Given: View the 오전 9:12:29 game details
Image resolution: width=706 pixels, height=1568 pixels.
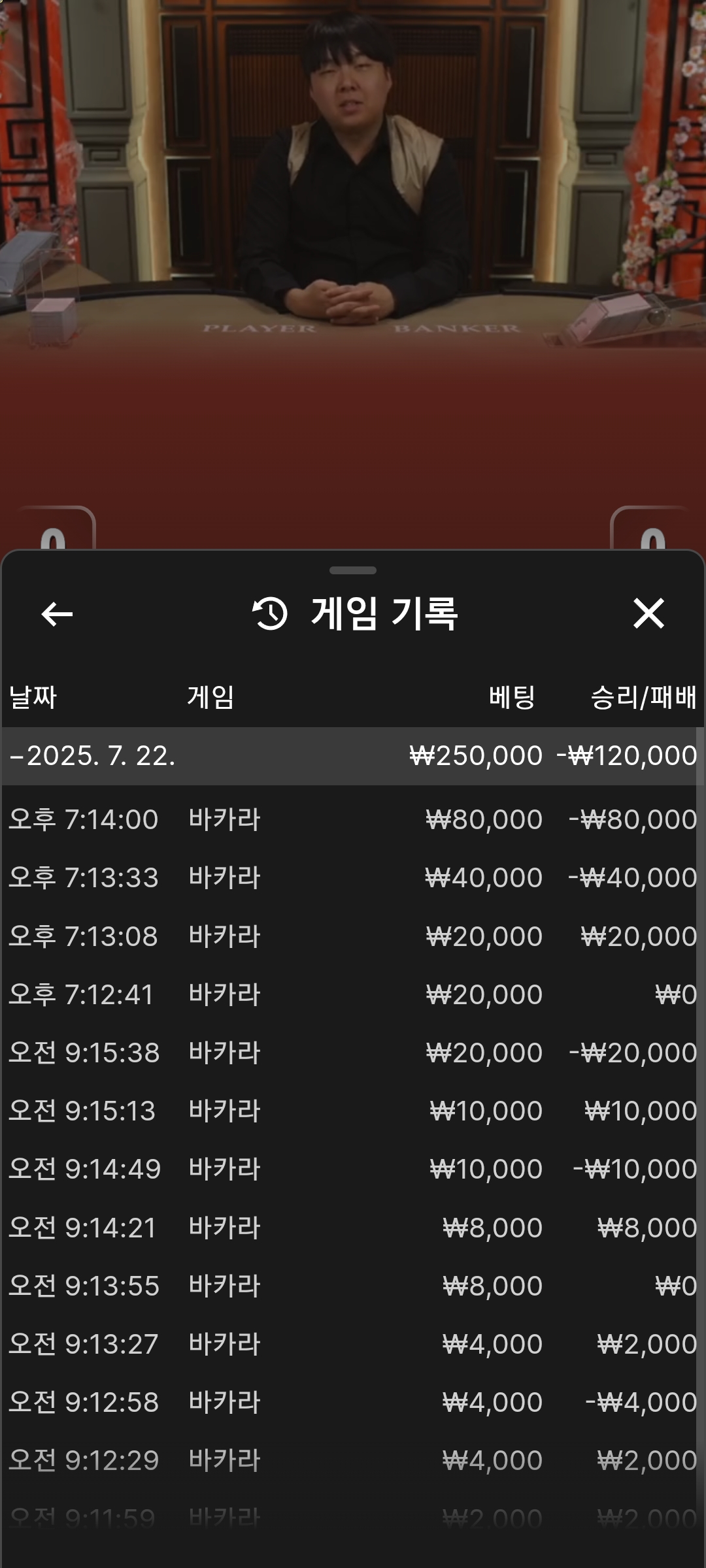Looking at the screenshot, I should coord(353,1460).
